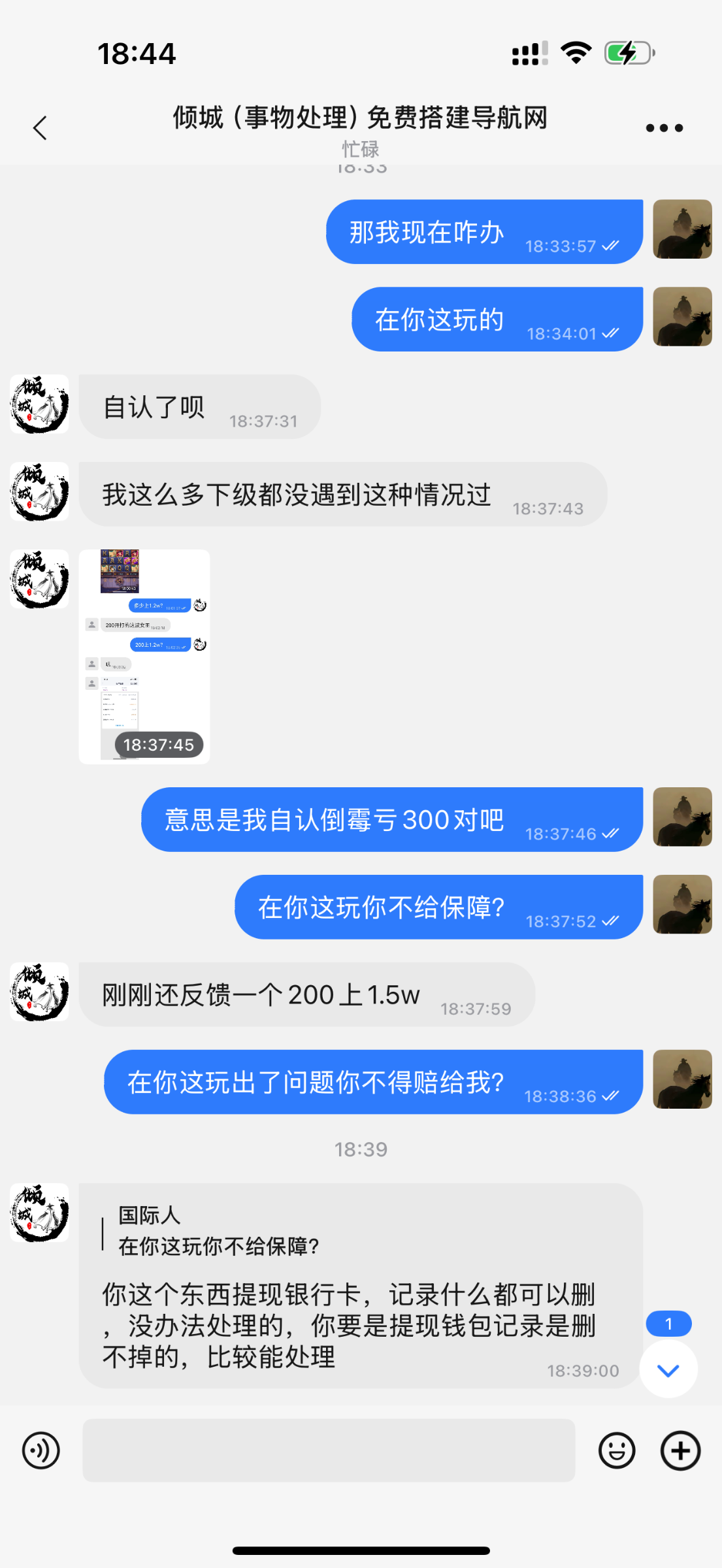The height and width of the screenshot is (1568, 722).
Task: Jump to the latest unread message
Action: [x=668, y=1369]
